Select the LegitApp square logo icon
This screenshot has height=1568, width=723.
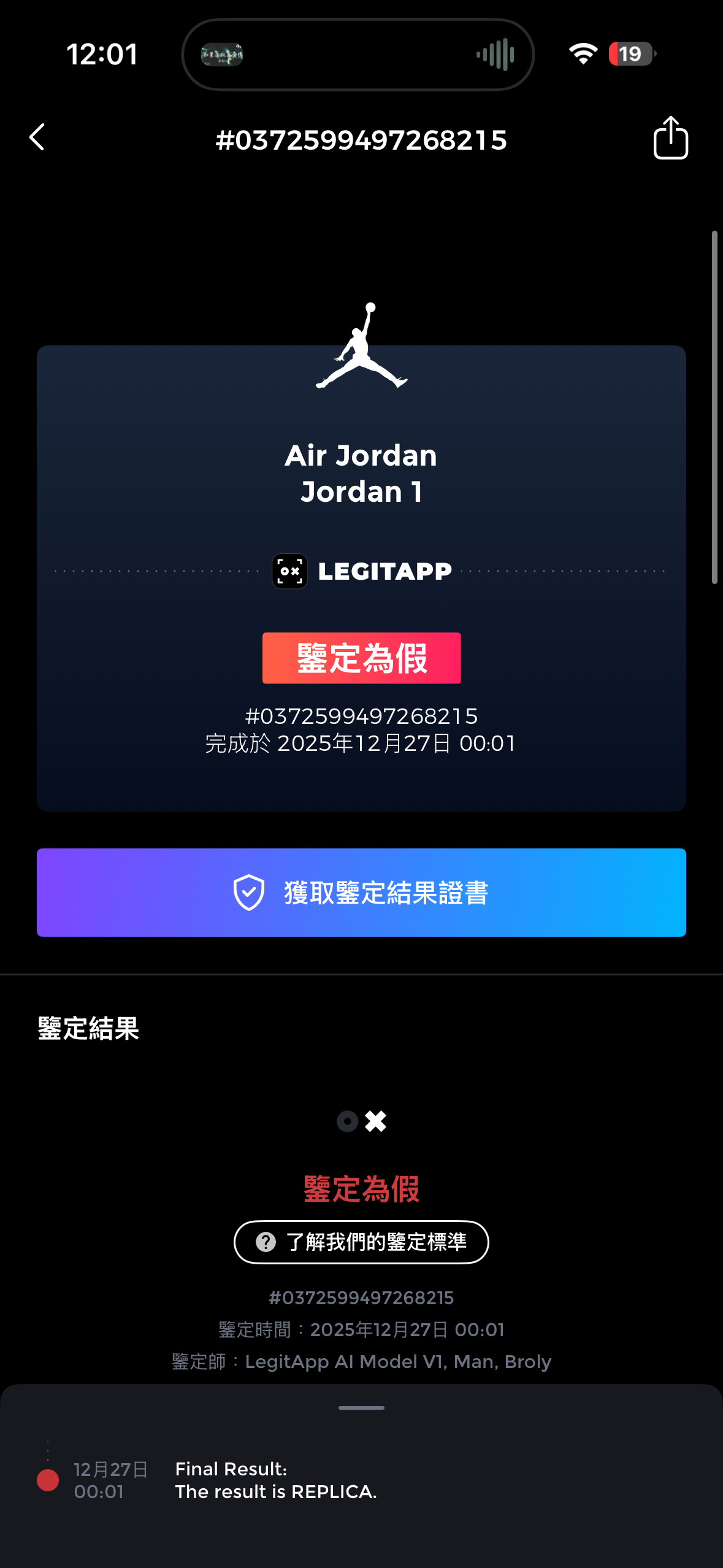[289, 571]
